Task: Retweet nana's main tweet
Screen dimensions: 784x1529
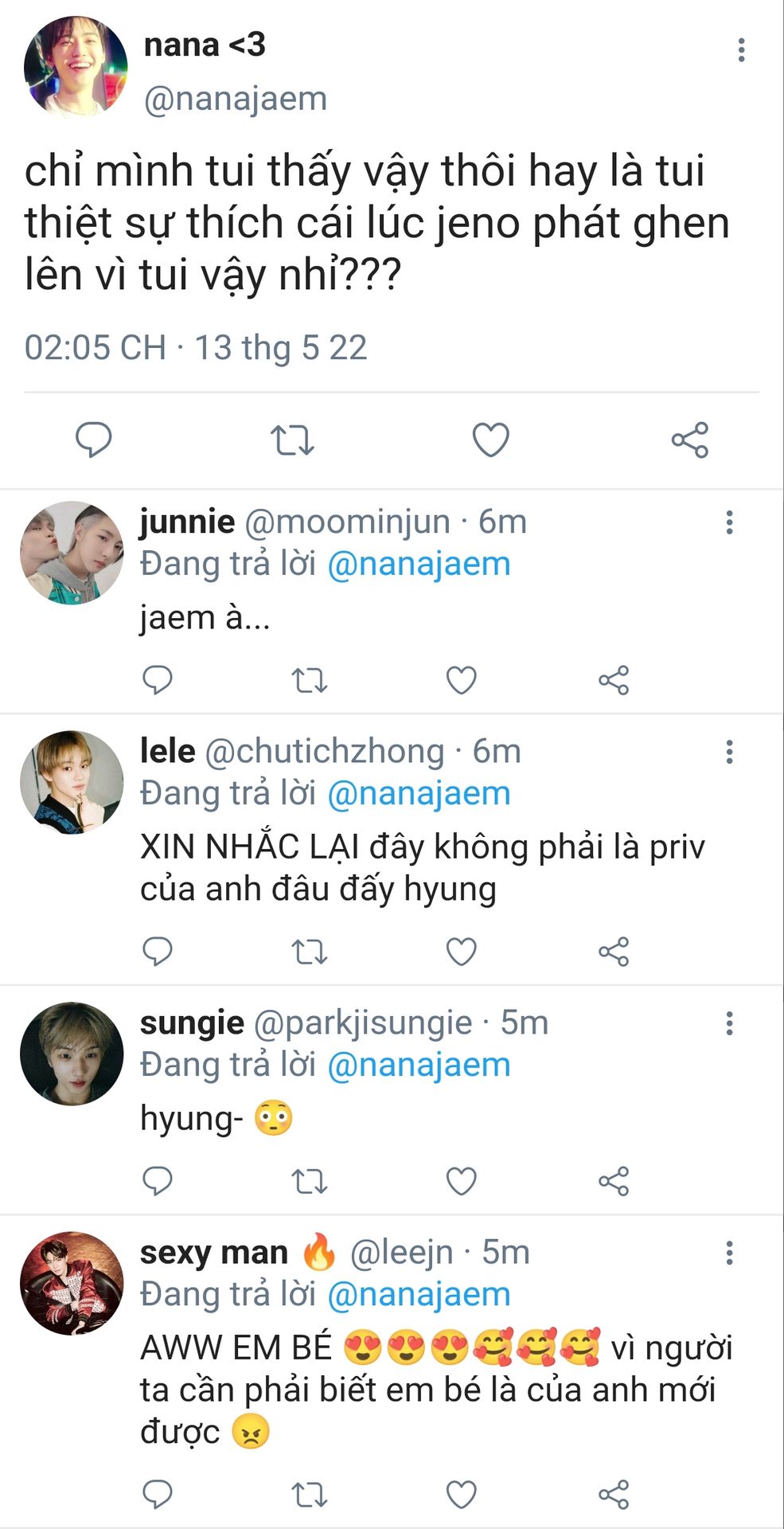Action: pos(292,440)
